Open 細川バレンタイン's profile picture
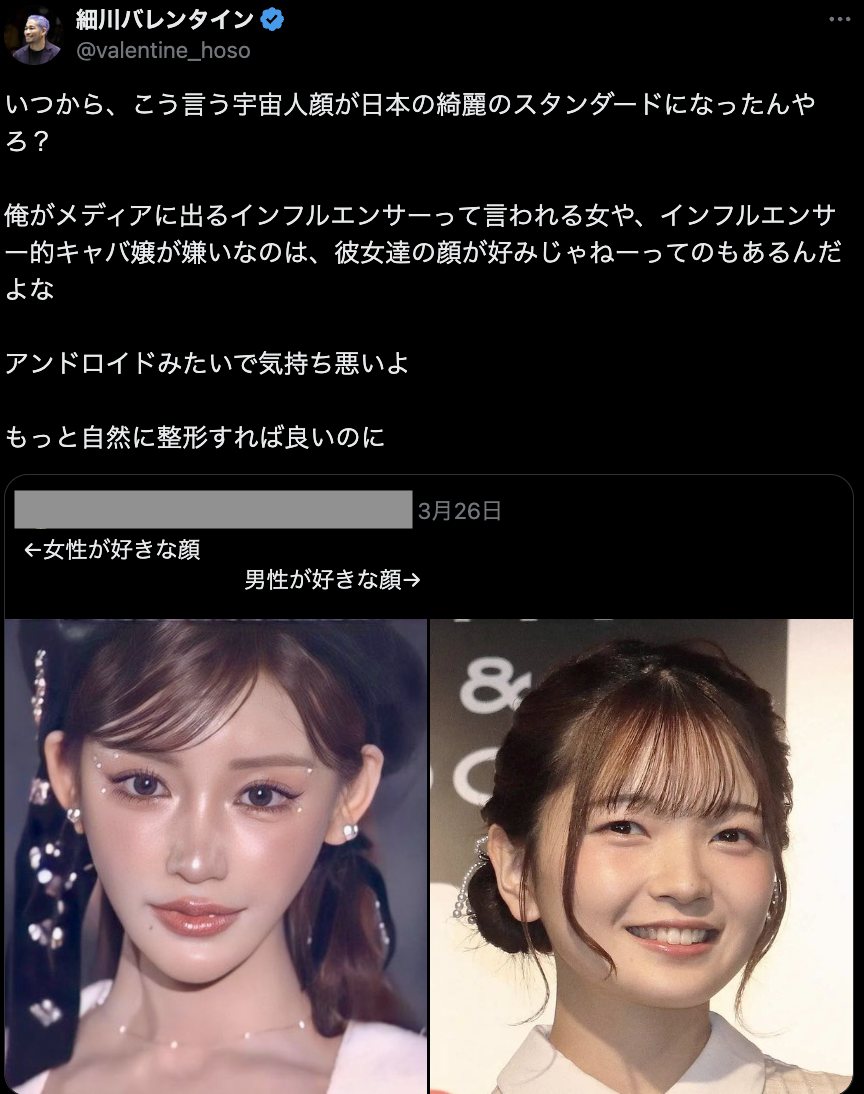This screenshot has height=1094, width=864. point(38,34)
